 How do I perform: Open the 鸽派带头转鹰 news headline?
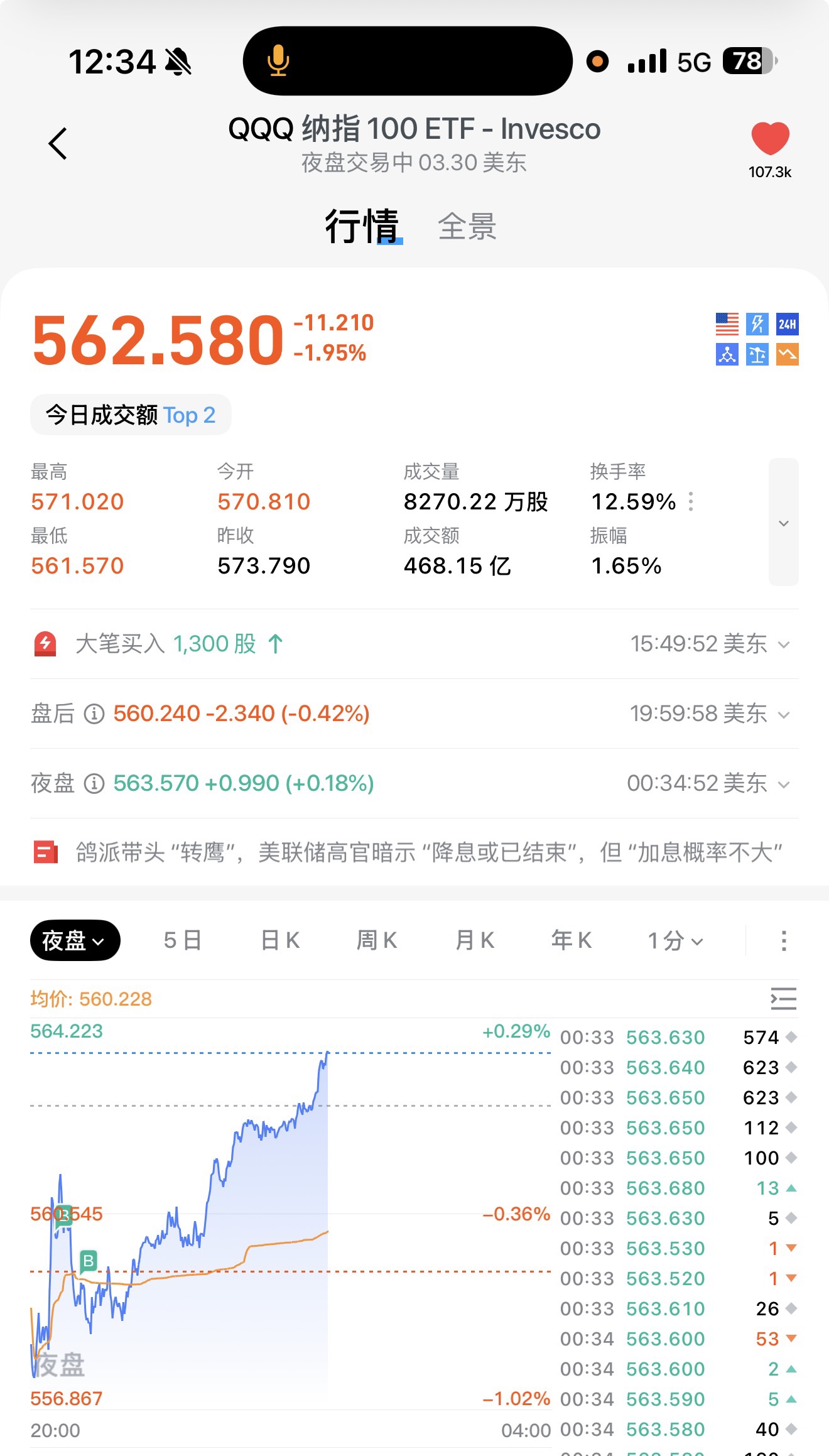[x=428, y=853]
